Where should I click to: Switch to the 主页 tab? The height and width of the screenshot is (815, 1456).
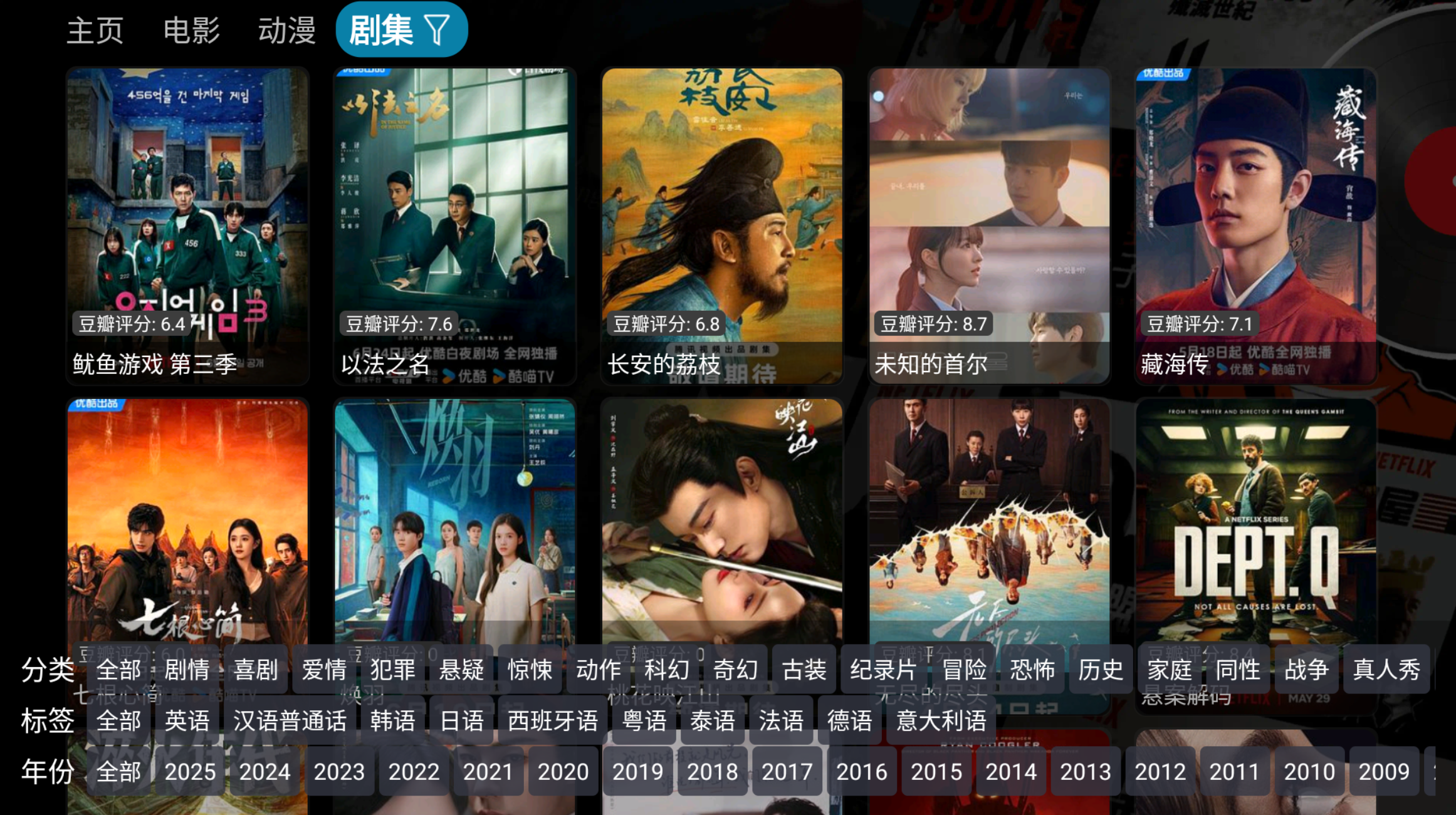[95, 30]
